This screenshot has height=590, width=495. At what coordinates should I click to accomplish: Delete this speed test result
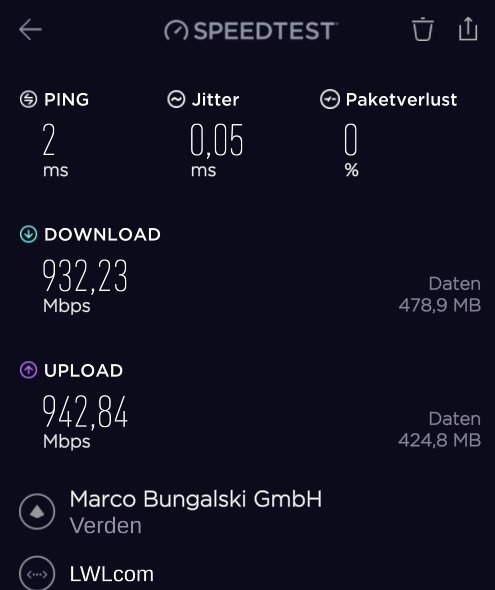click(423, 29)
